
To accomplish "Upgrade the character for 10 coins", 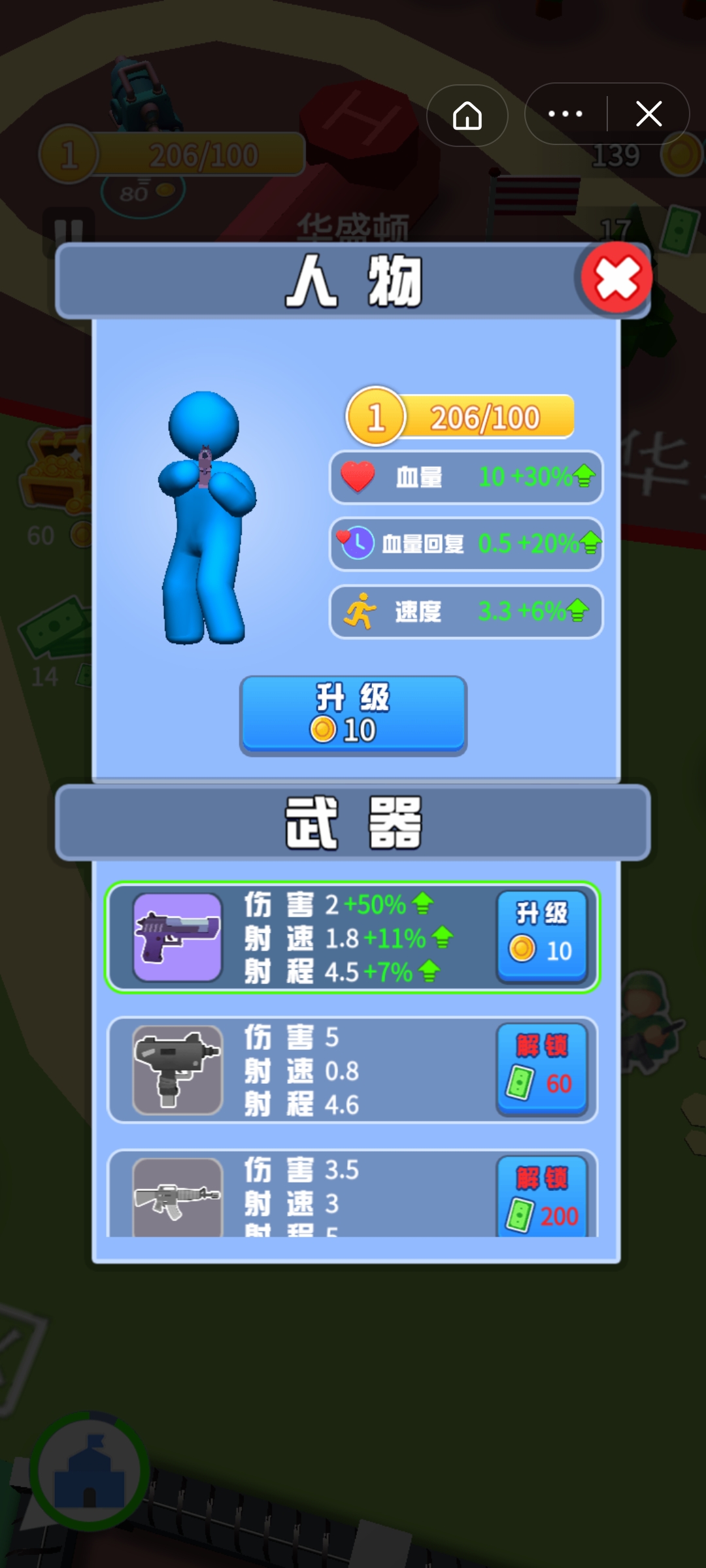I will click(353, 715).
